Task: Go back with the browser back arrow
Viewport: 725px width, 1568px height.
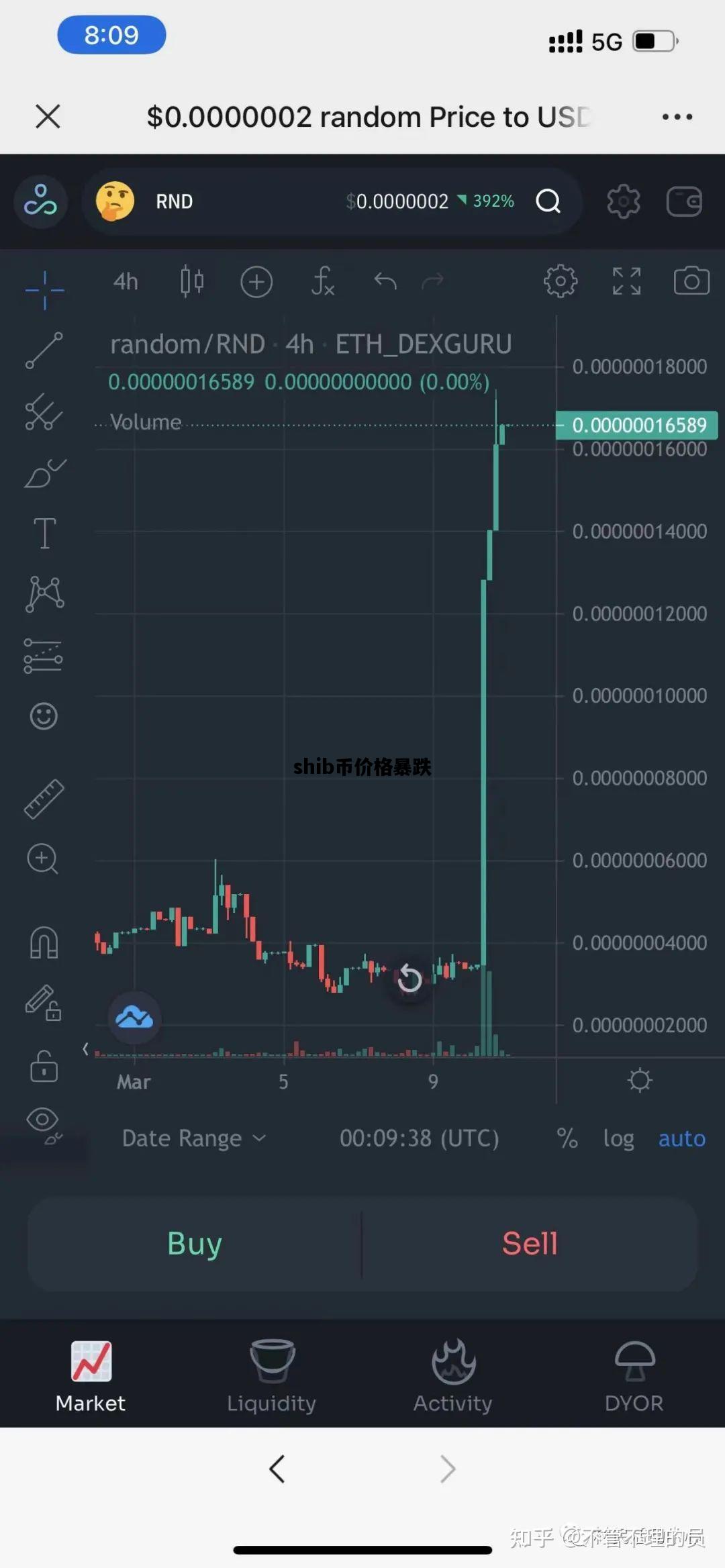Action: (x=277, y=1469)
